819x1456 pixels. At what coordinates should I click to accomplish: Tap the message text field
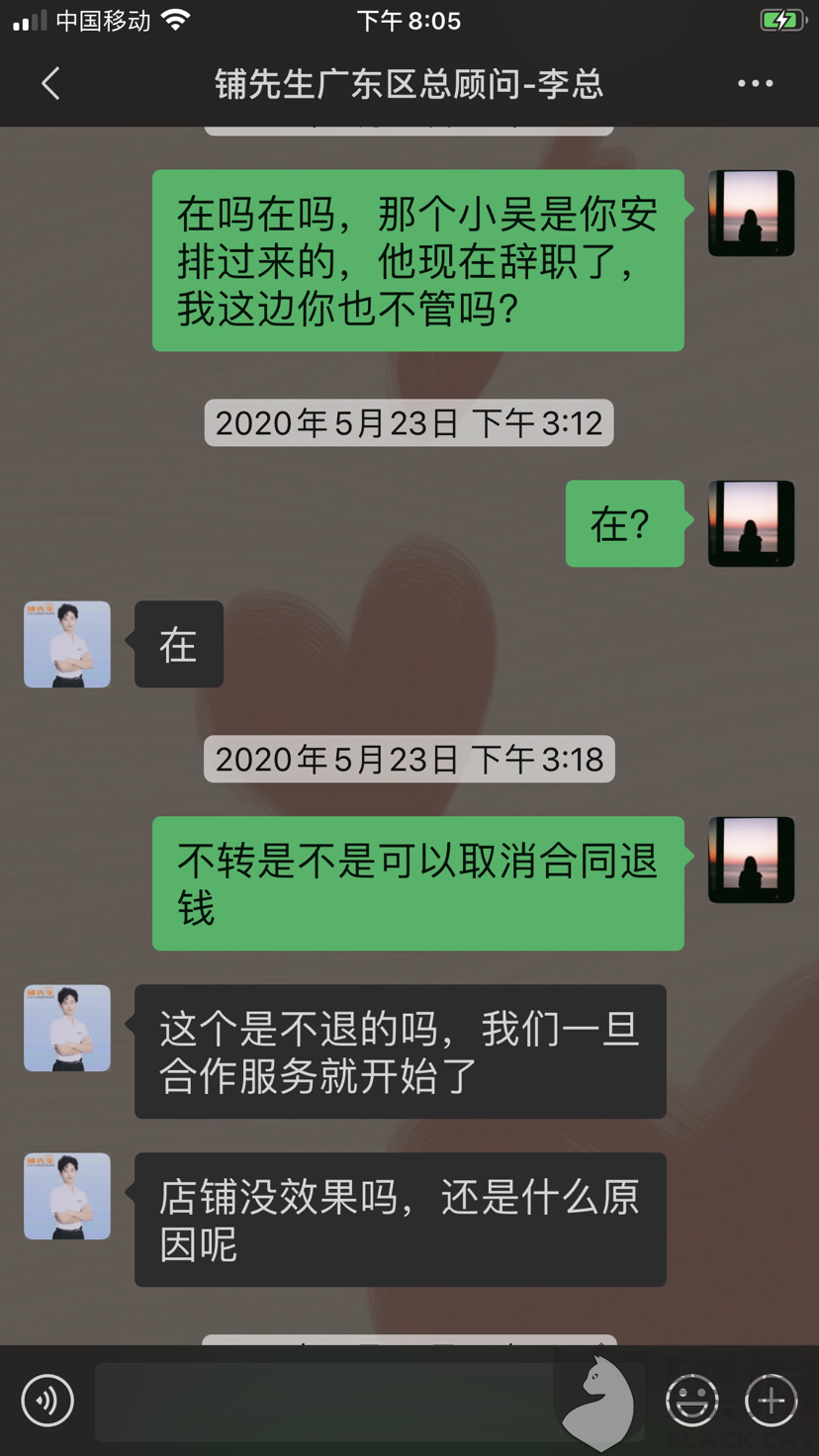point(326,1401)
